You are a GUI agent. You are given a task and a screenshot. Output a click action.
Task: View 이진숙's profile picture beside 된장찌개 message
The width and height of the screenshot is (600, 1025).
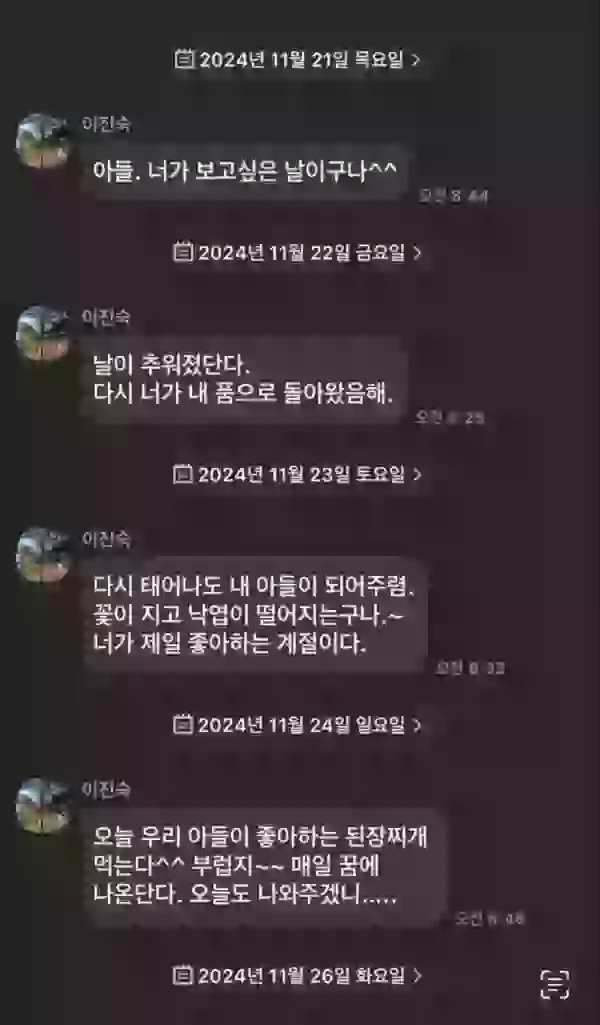[44, 806]
